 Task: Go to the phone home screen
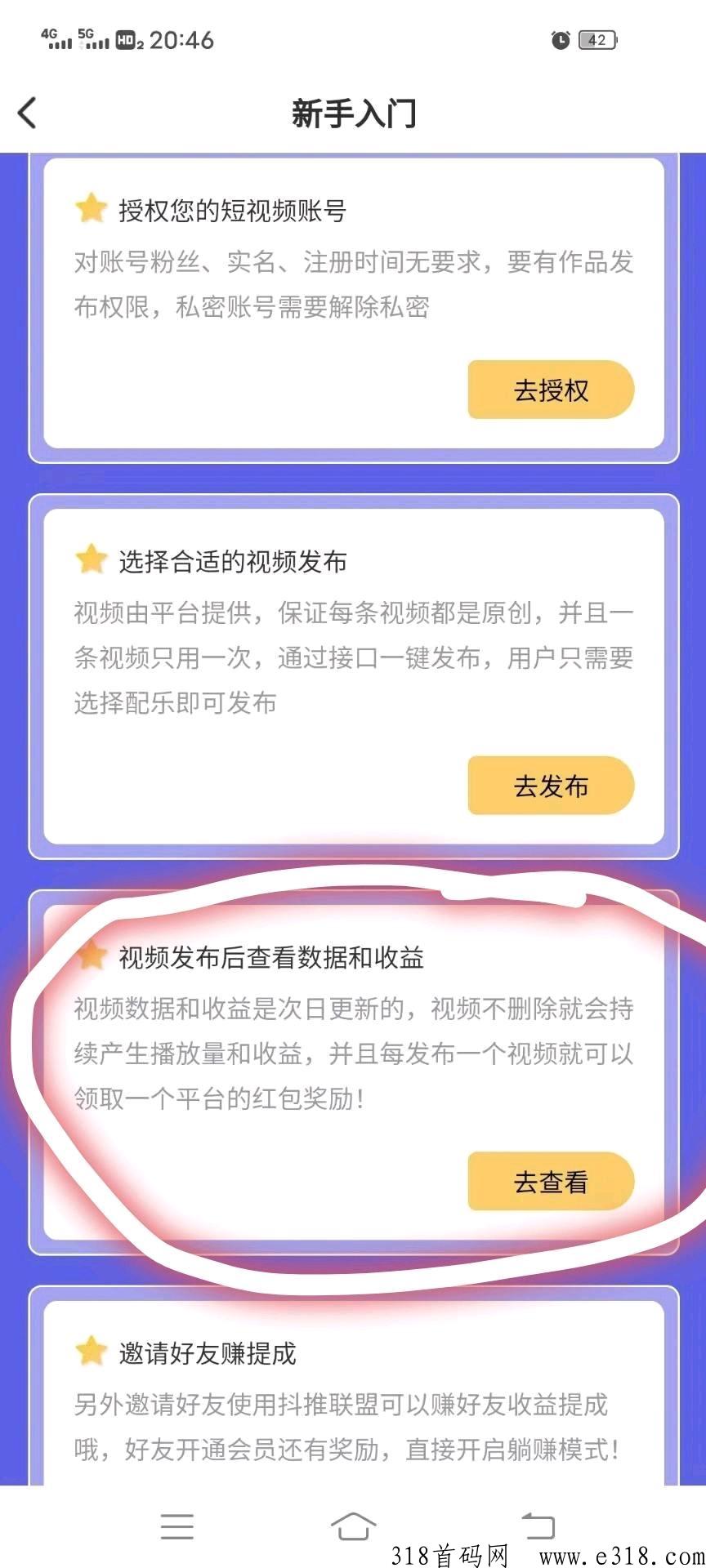(353, 1526)
